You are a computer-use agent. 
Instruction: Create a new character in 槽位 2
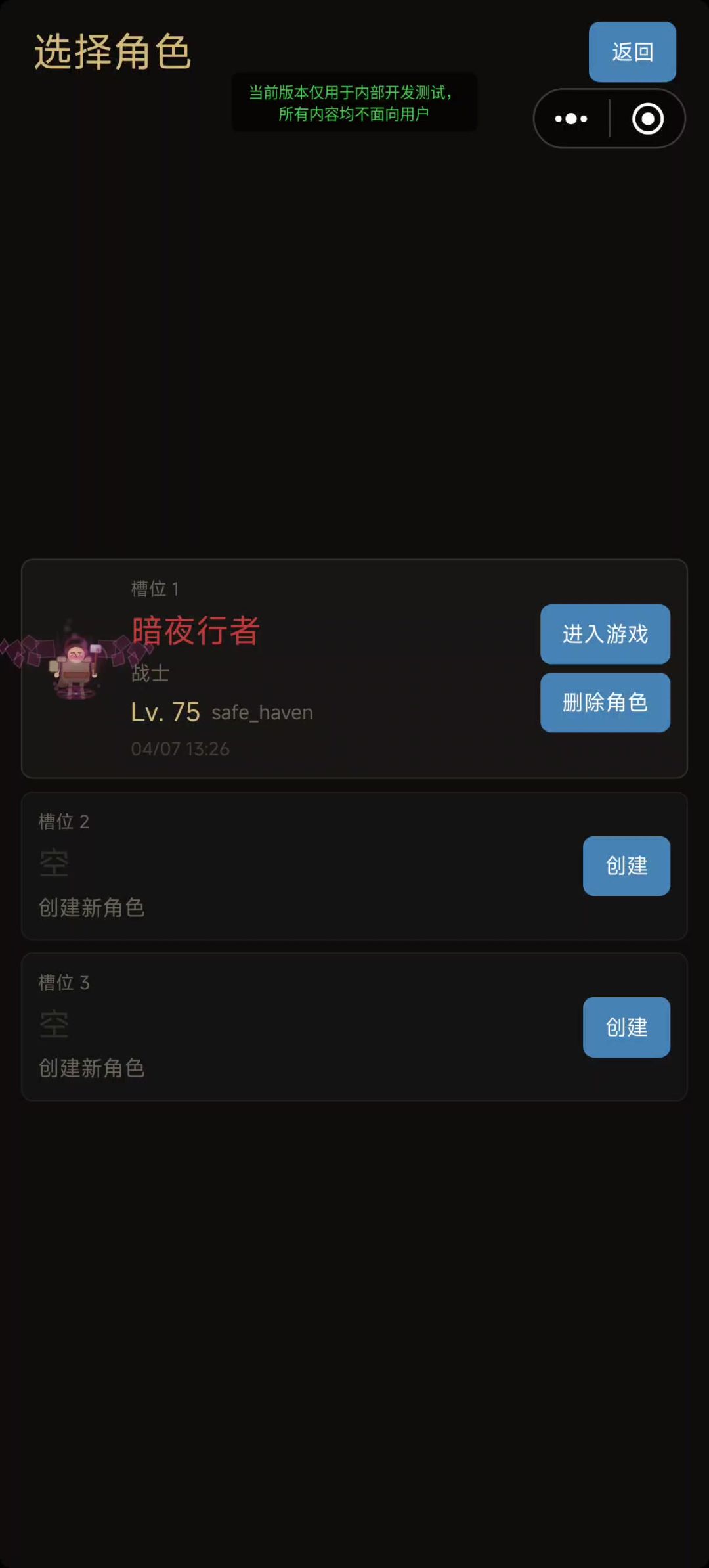coord(626,865)
